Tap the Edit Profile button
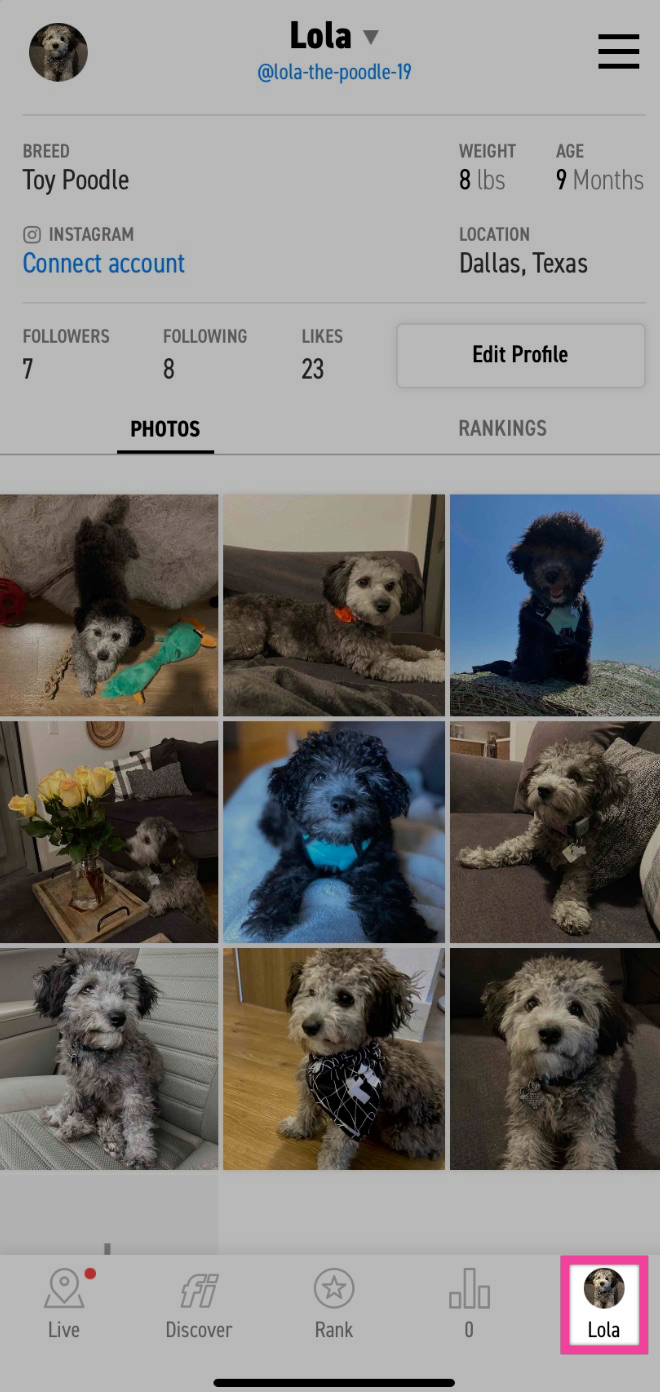The height and width of the screenshot is (1392, 660). [520, 355]
